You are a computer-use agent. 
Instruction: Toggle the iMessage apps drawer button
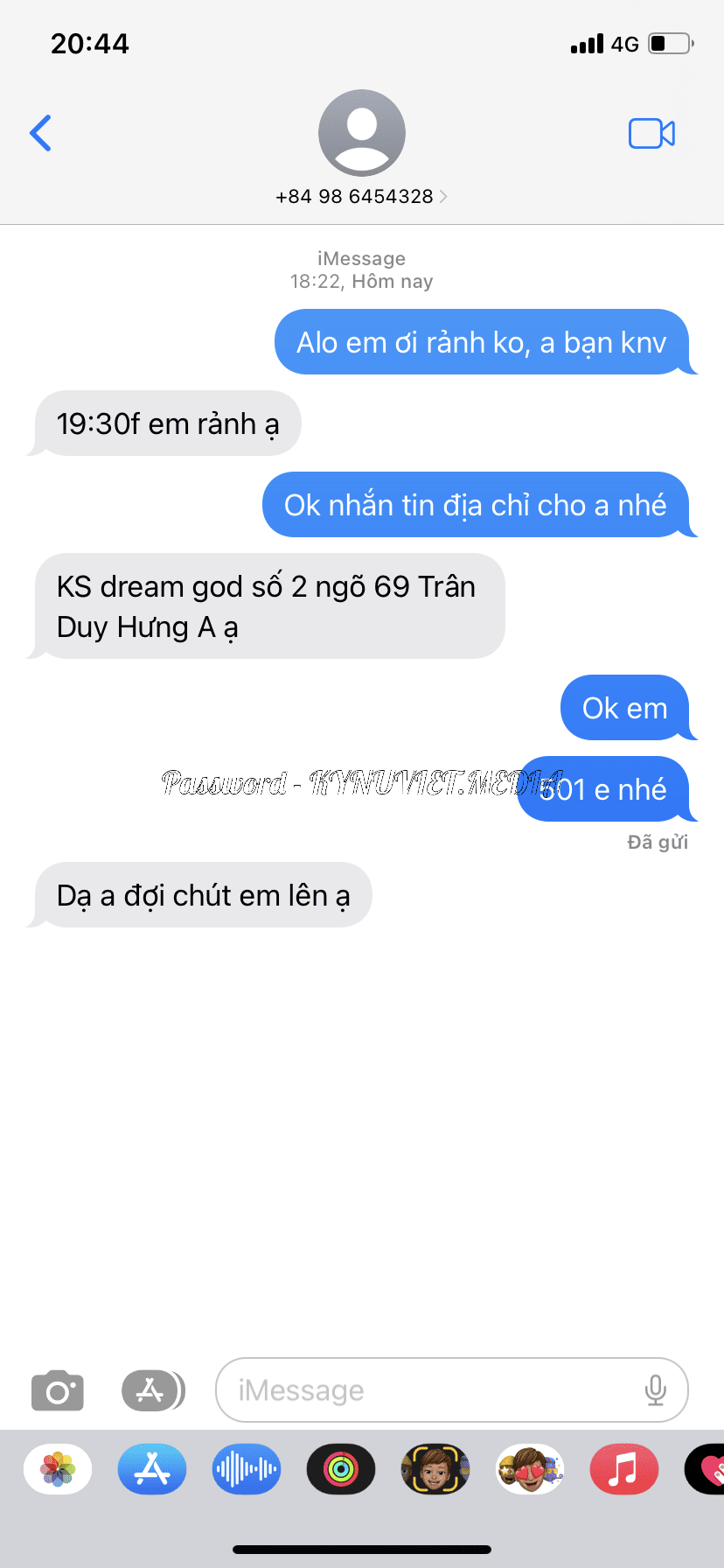coord(152,1390)
